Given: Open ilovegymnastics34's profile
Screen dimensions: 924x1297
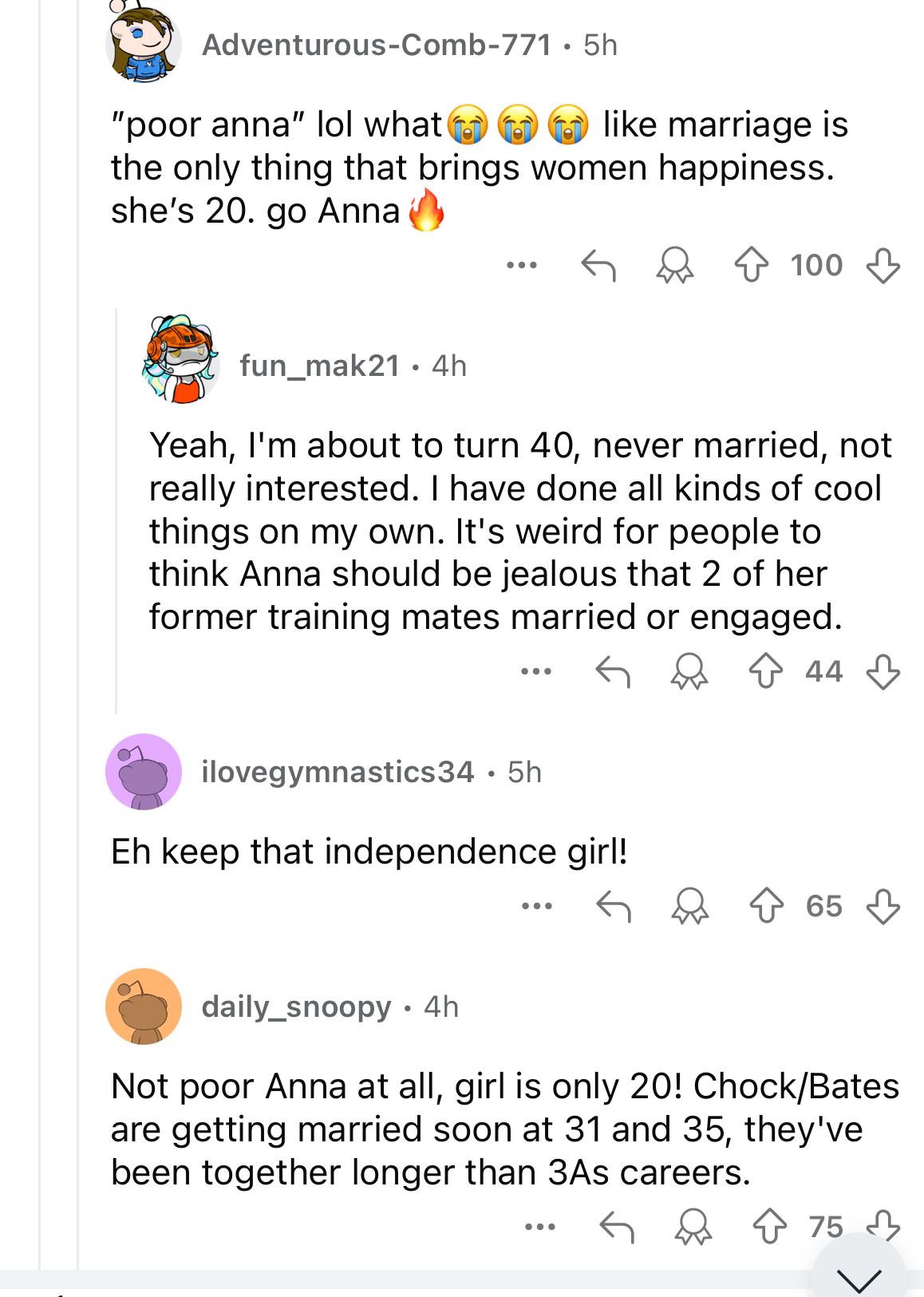Looking at the screenshot, I should 338,772.
